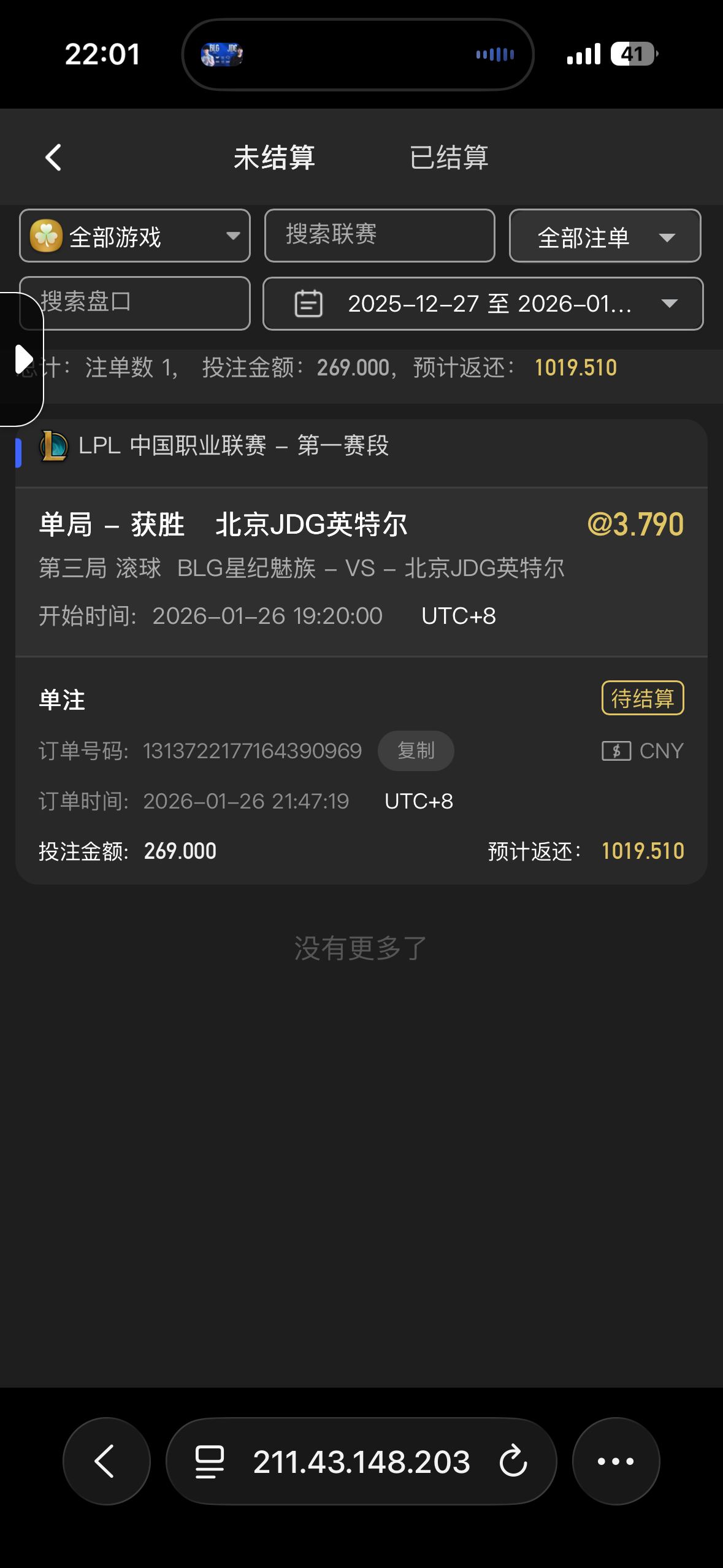Viewport: 723px width, 1568px height.
Task: Open the LPL 北京JDG英特尔 bet card
Action: (x=361, y=571)
